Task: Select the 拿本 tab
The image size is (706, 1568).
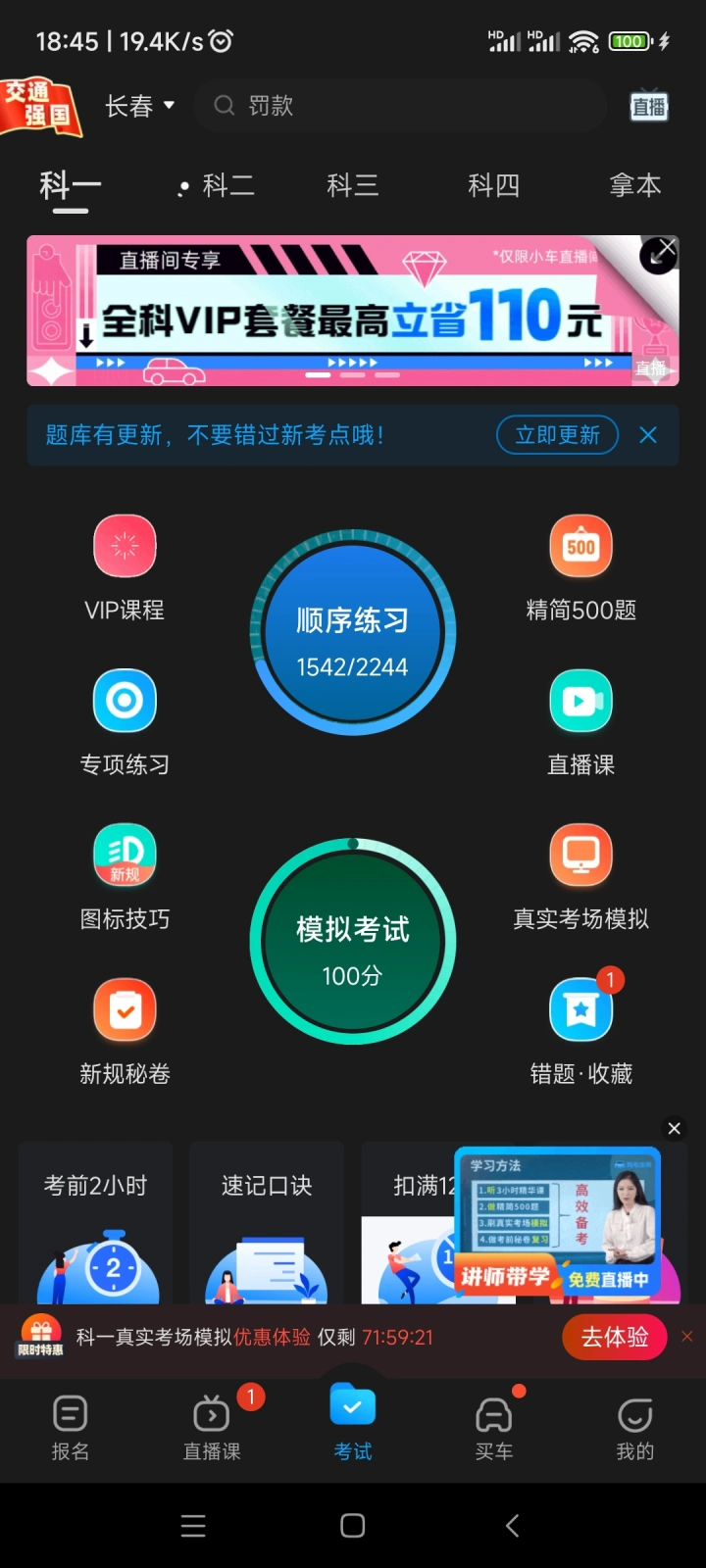Action: pyautogui.click(x=634, y=185)
